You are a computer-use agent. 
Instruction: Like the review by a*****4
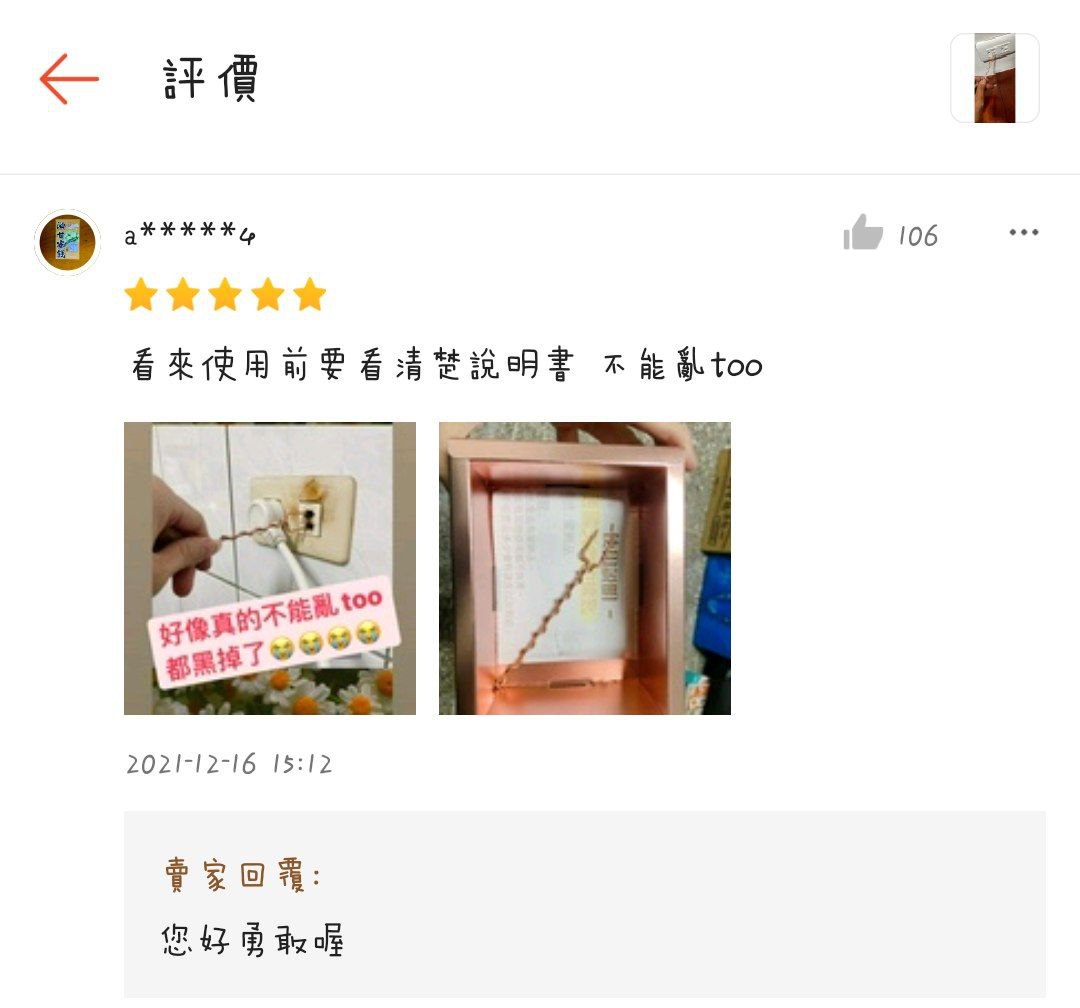(863, 234)
